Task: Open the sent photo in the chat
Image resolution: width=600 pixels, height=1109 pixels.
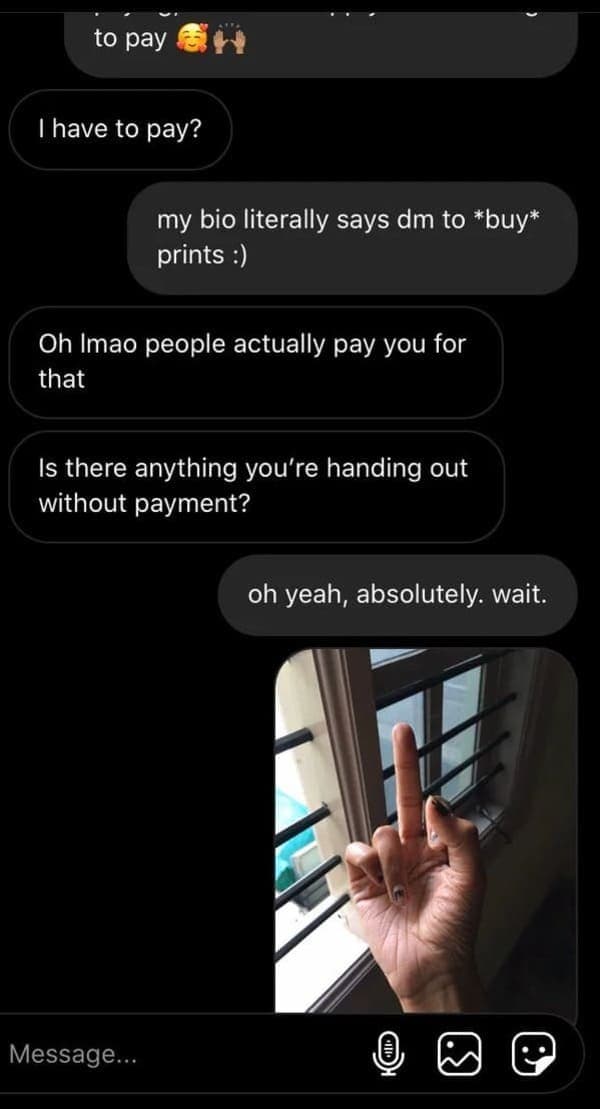Action: pyautogui.click(x=426, y=830)
